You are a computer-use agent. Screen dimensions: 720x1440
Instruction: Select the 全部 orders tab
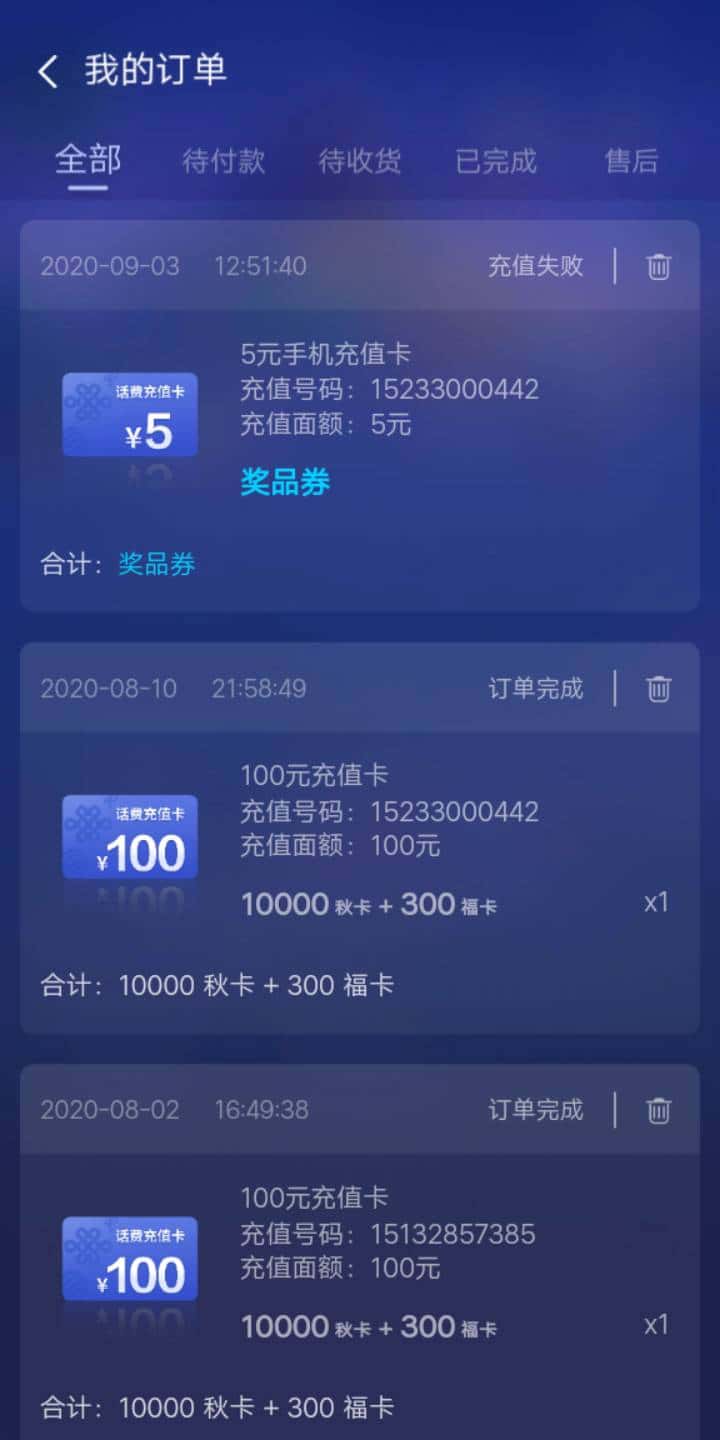point(89,160)
